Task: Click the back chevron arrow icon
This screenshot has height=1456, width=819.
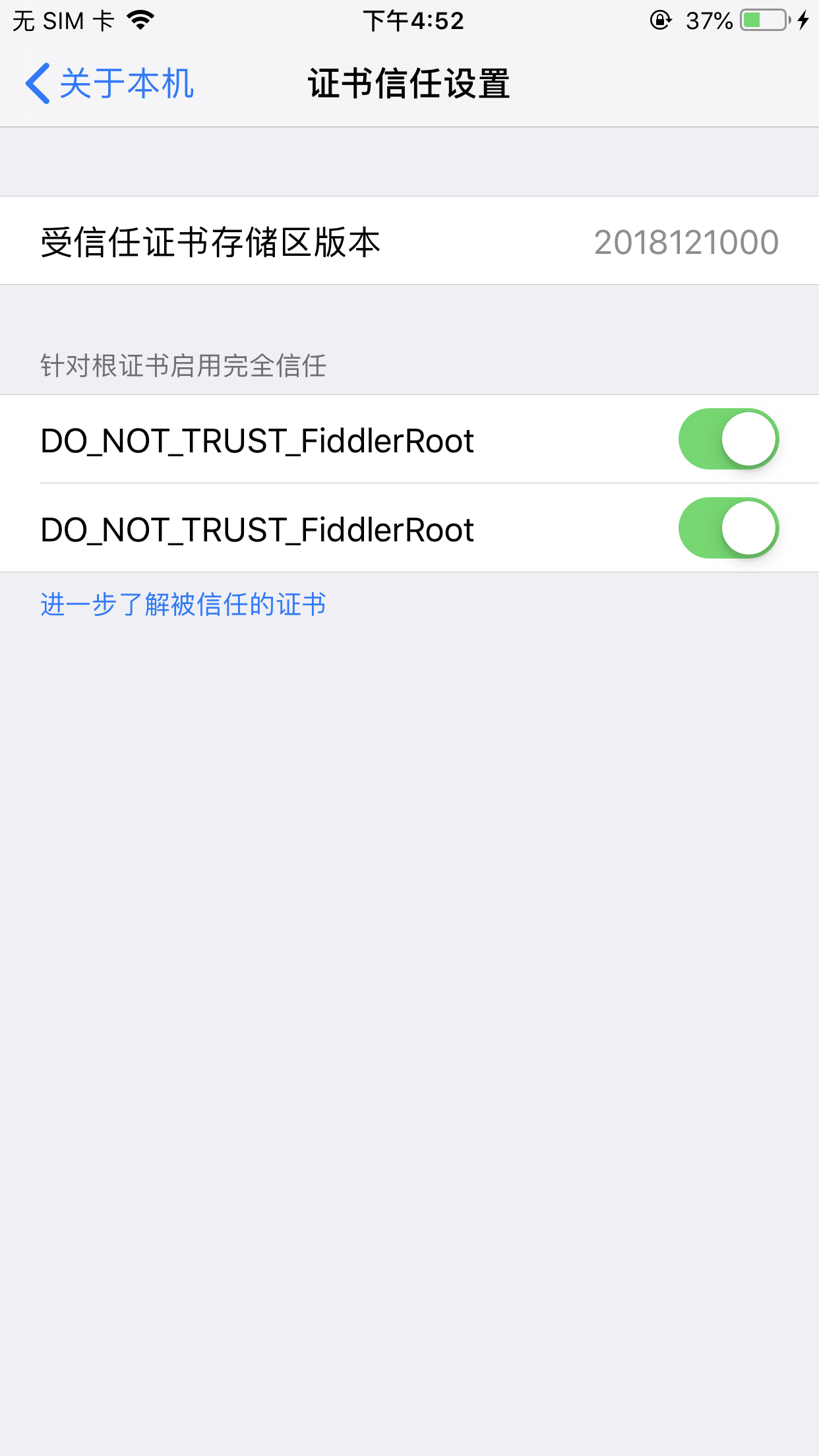Action: (x=36, y=83)
